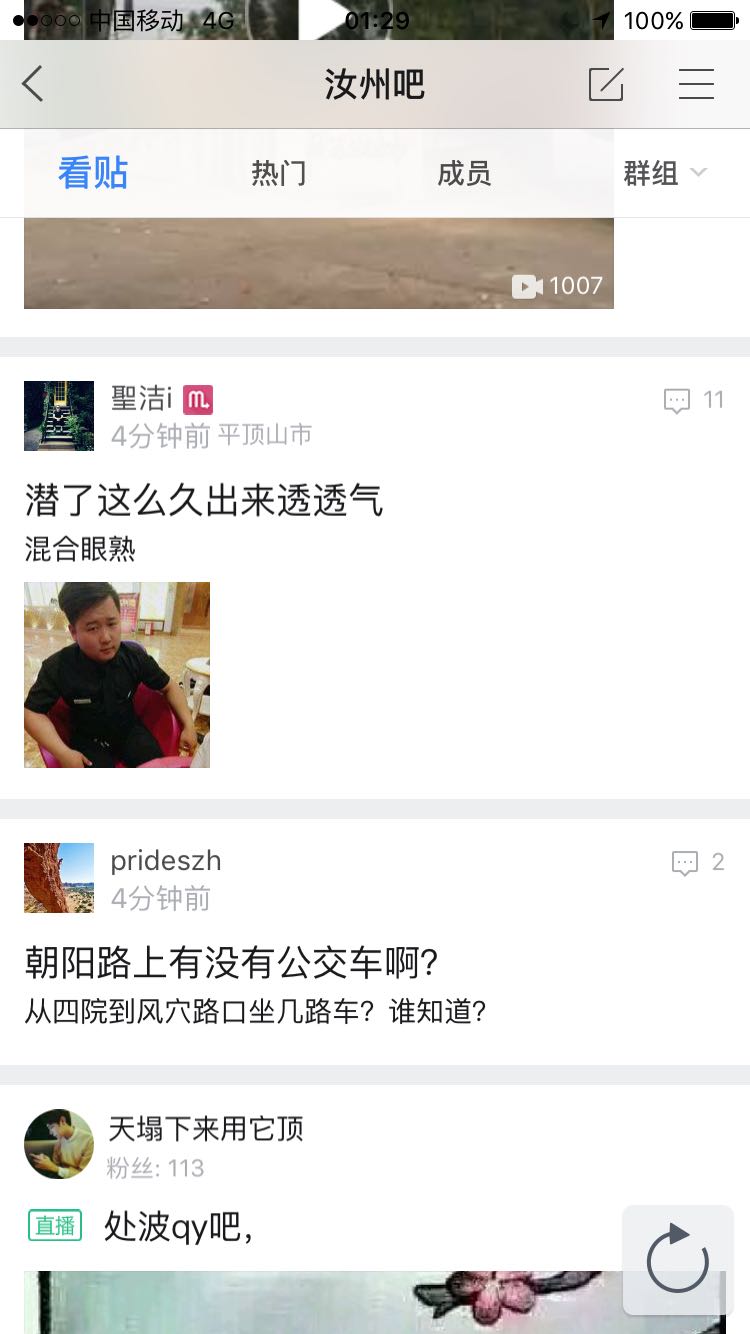Refresh the post feed
The image size is (750, 1334).
[x=677, y=1260]
